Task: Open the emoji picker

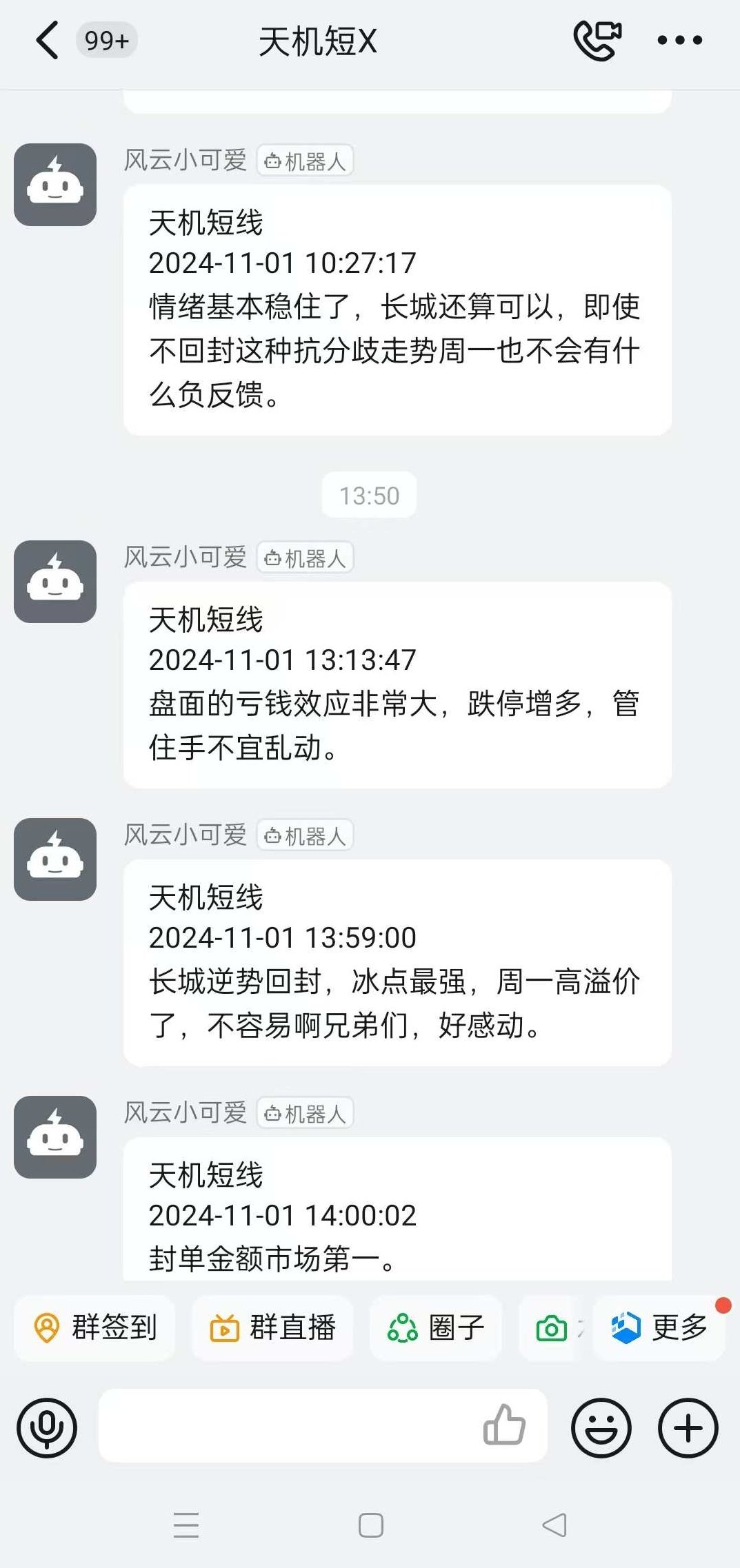Action: click(x=601, y=1428)
